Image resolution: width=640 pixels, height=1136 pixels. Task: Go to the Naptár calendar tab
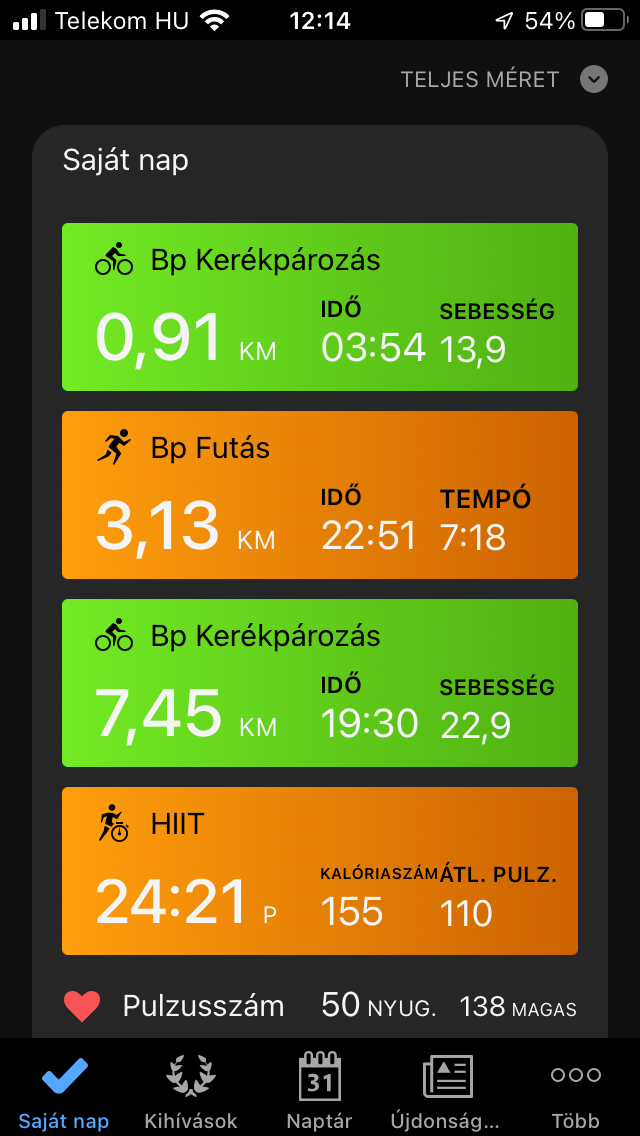[x=320, y=1089]
